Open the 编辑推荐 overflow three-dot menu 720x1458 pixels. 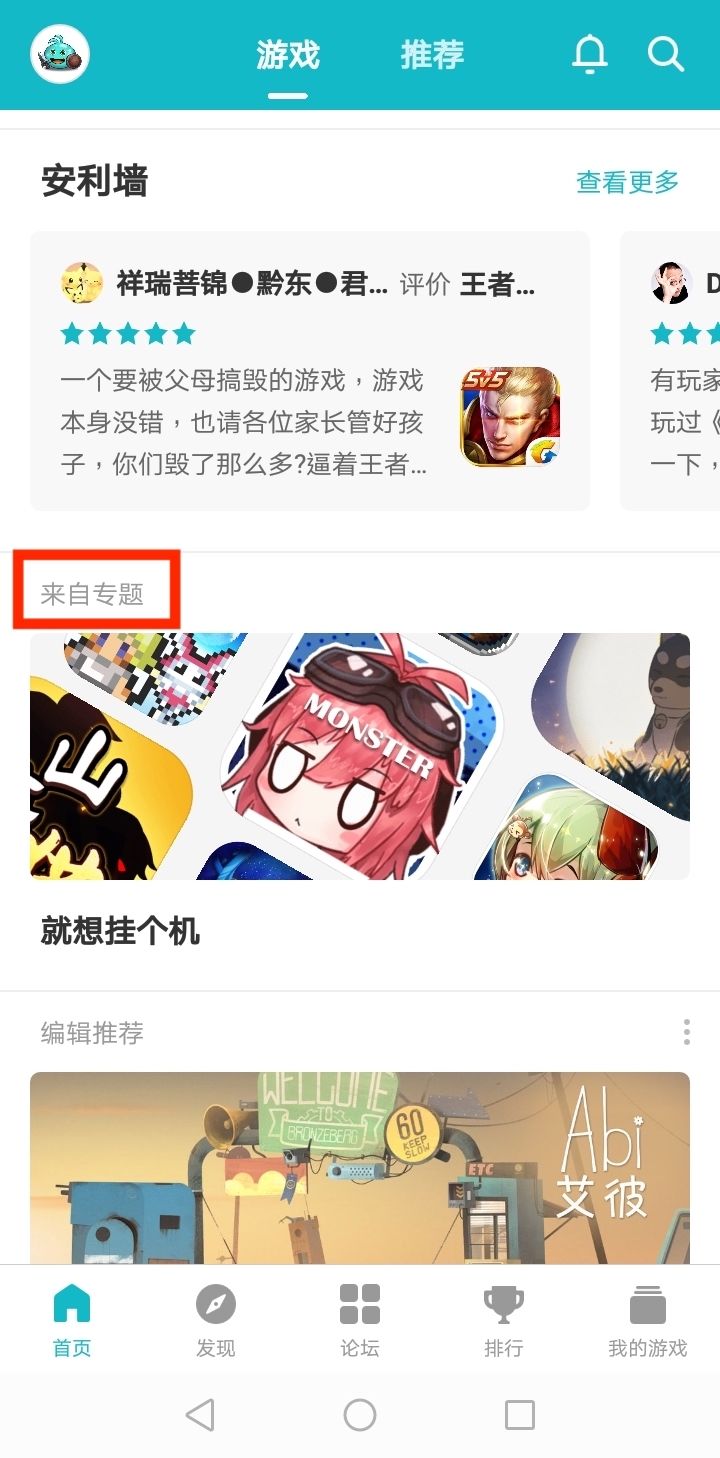point(687,1032)
